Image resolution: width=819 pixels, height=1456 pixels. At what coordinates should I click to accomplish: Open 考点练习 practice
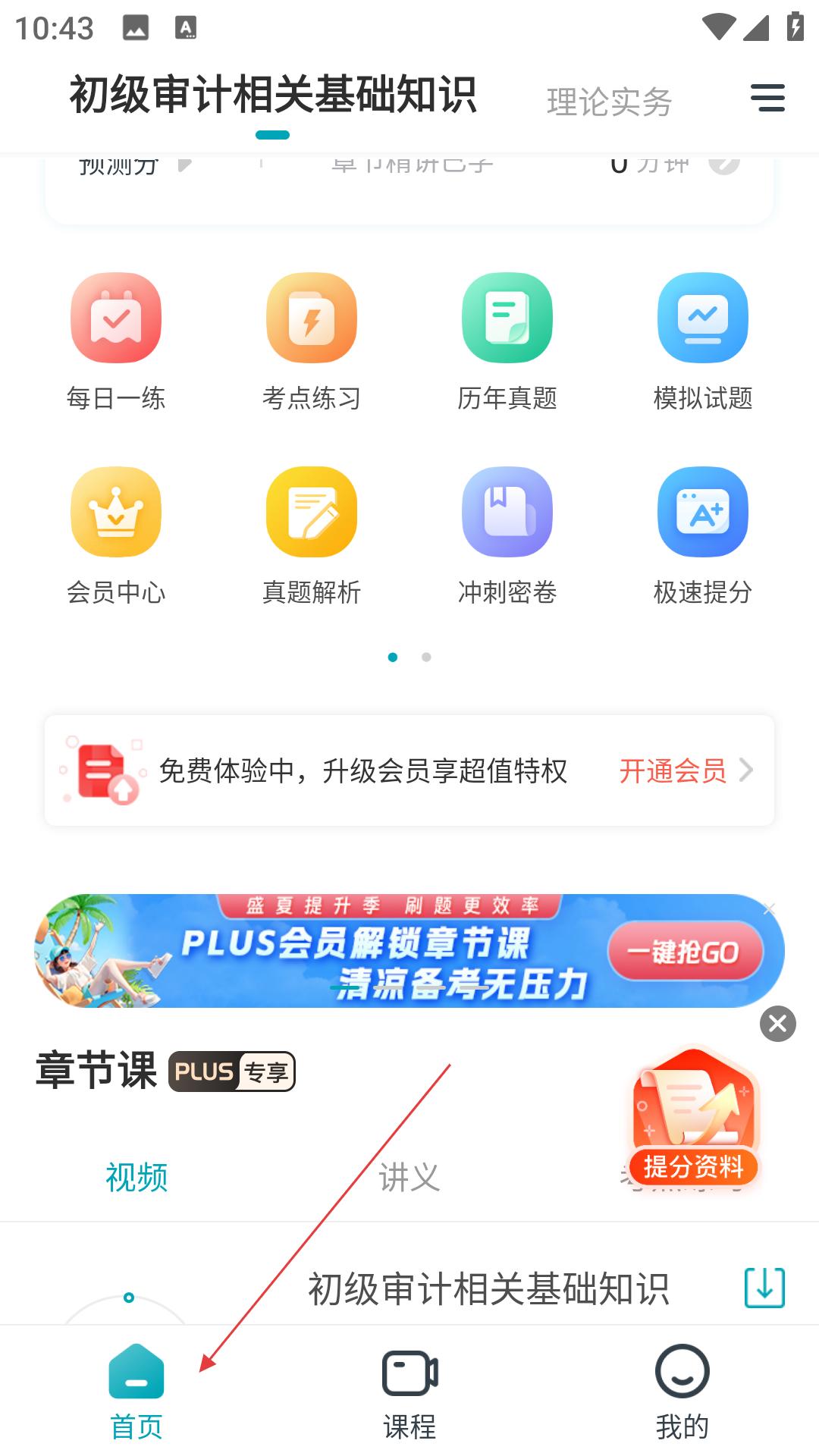[312, 343]
